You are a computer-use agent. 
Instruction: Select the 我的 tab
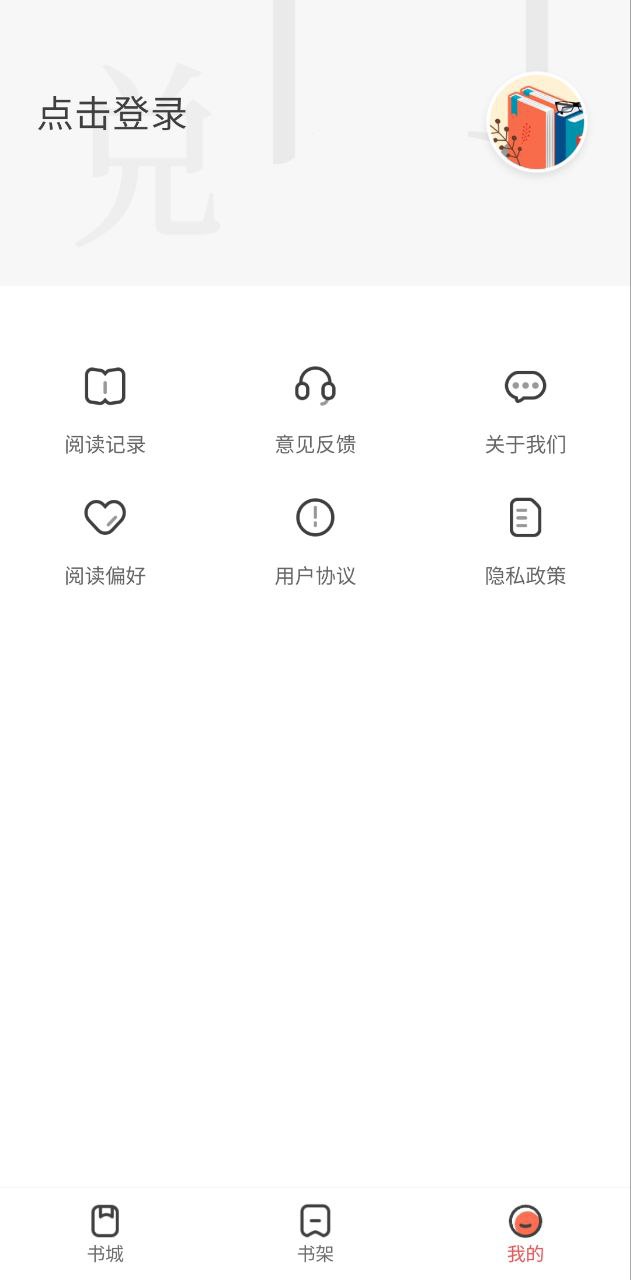(x=525, y=1233)
